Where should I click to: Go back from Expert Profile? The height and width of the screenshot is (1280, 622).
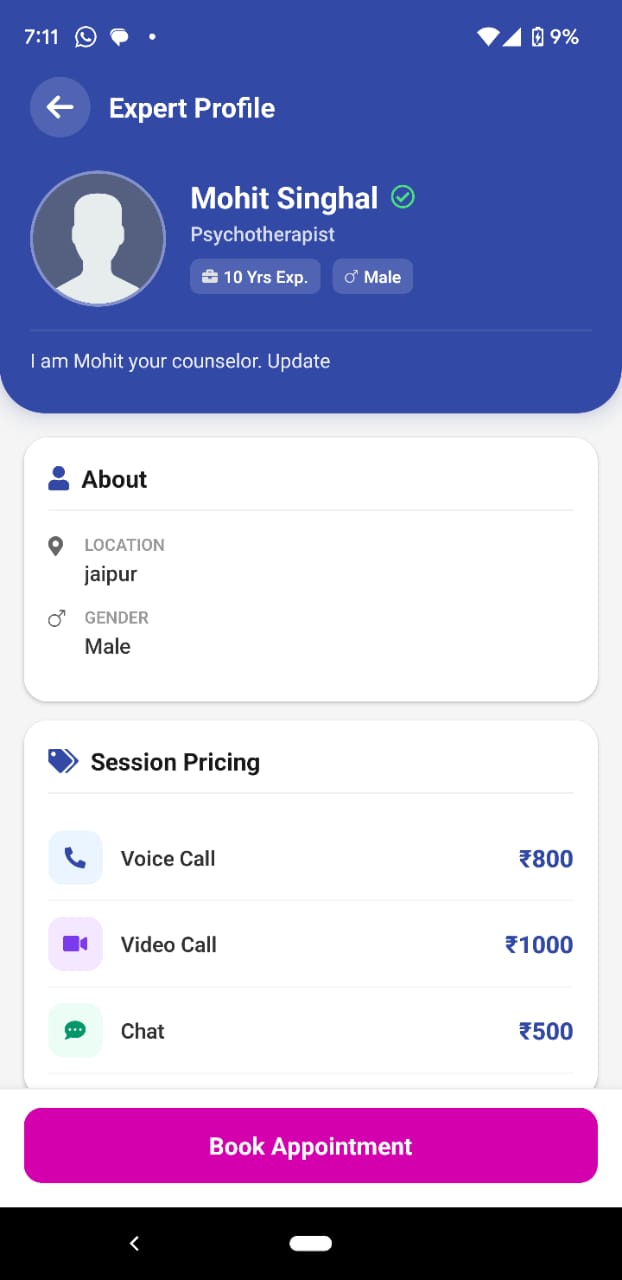point(60,107)
